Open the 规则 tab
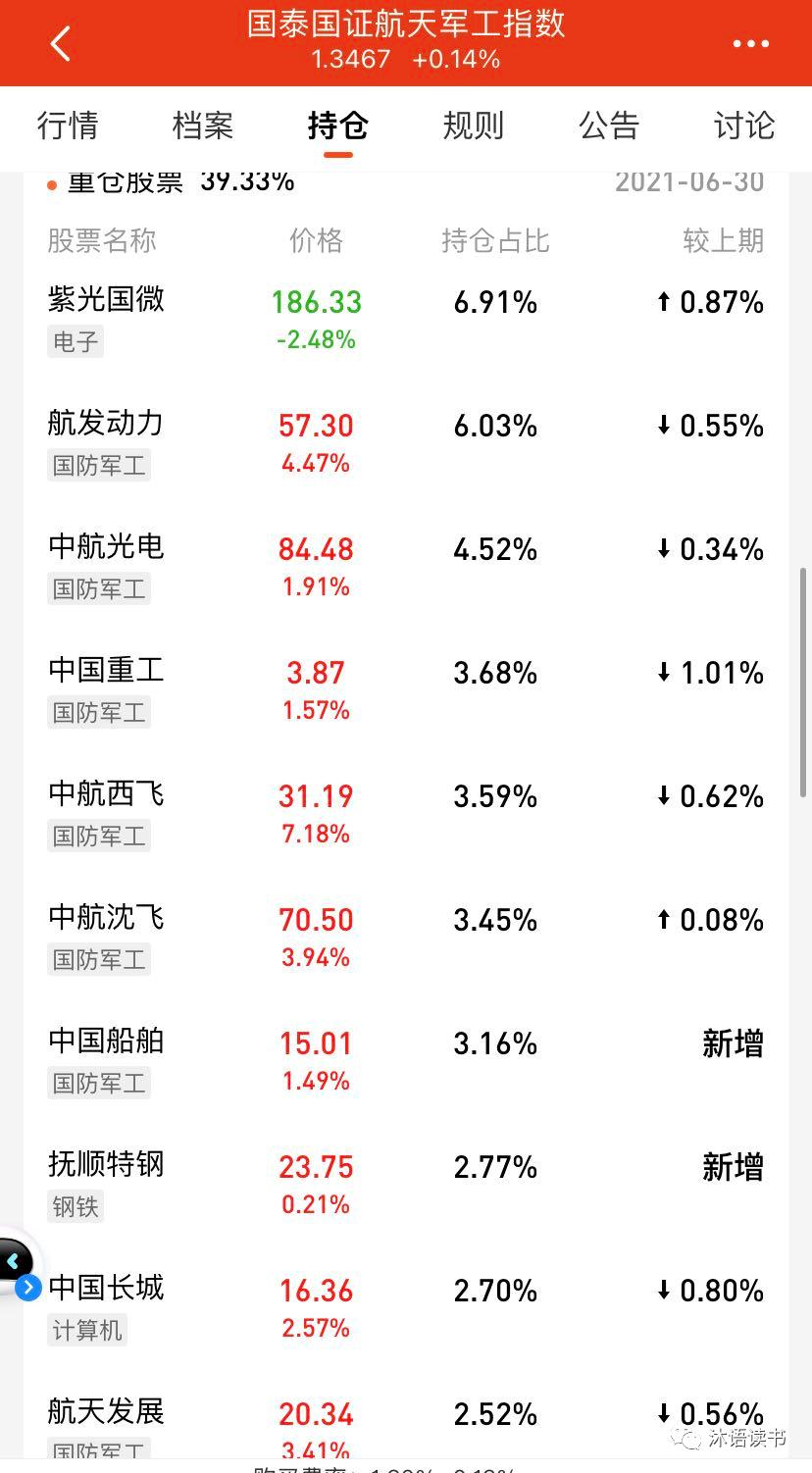Image resolution: width=812 pixels, height=1473 pixels. [x=473, y=127]
